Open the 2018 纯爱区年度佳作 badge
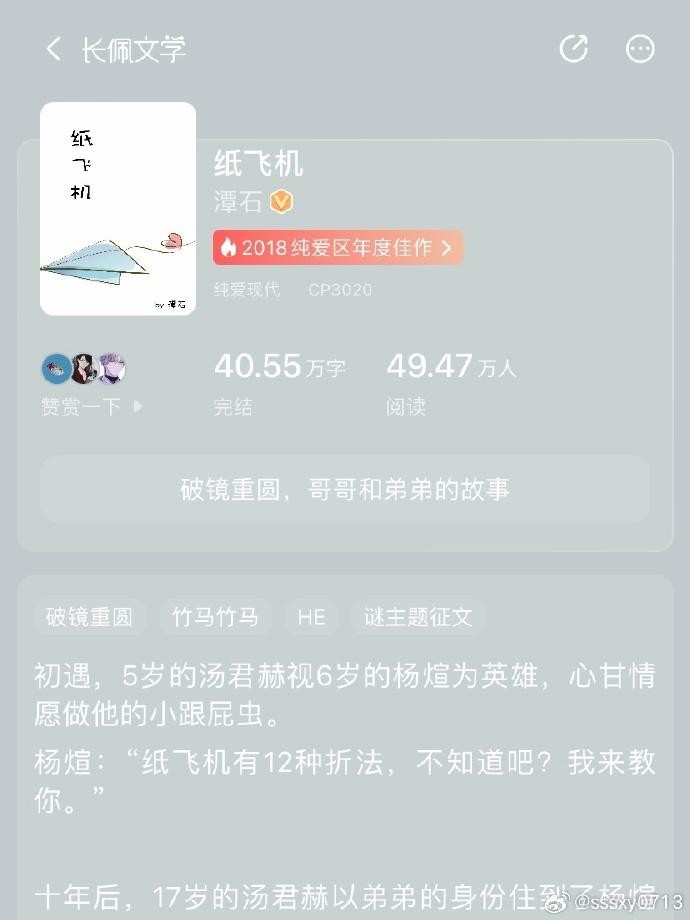The height and width of the screenshot is (920, 690). click(338, 247)
